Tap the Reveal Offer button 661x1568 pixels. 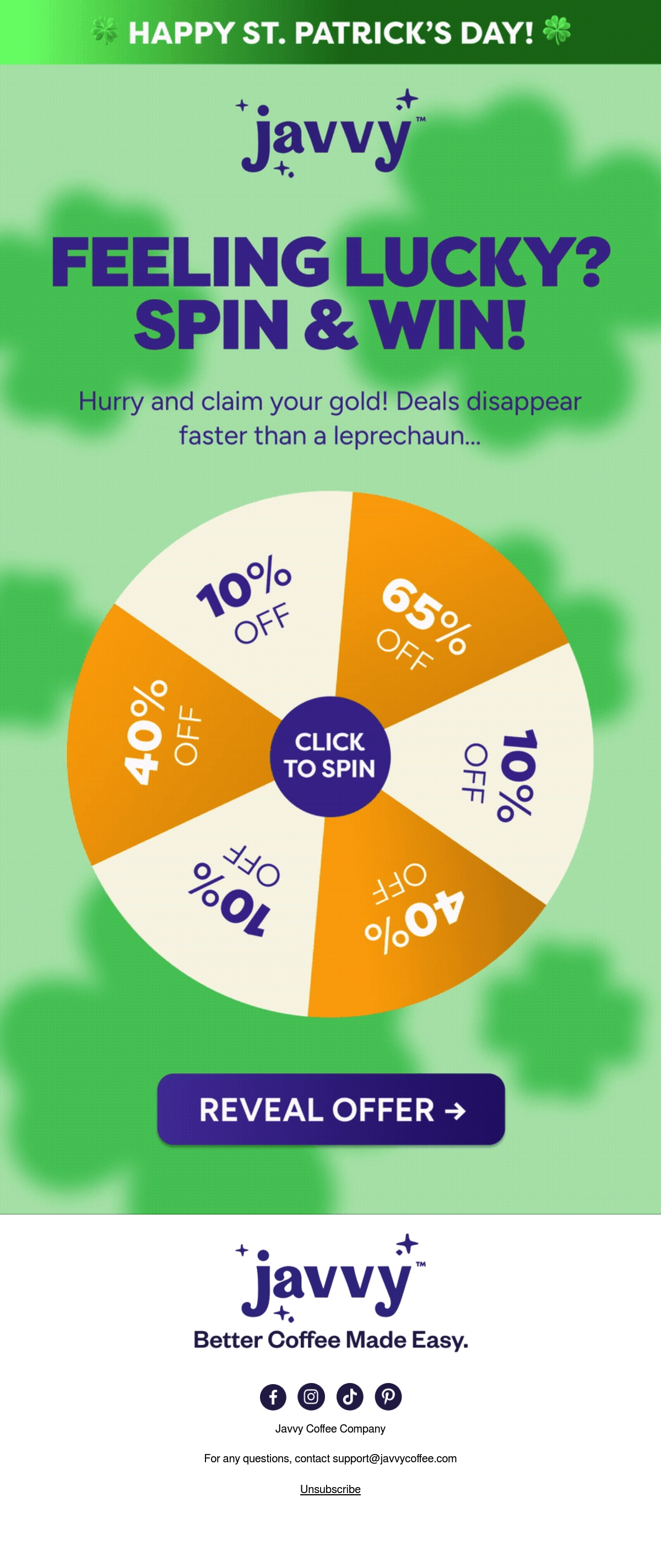pos(331,1109)
